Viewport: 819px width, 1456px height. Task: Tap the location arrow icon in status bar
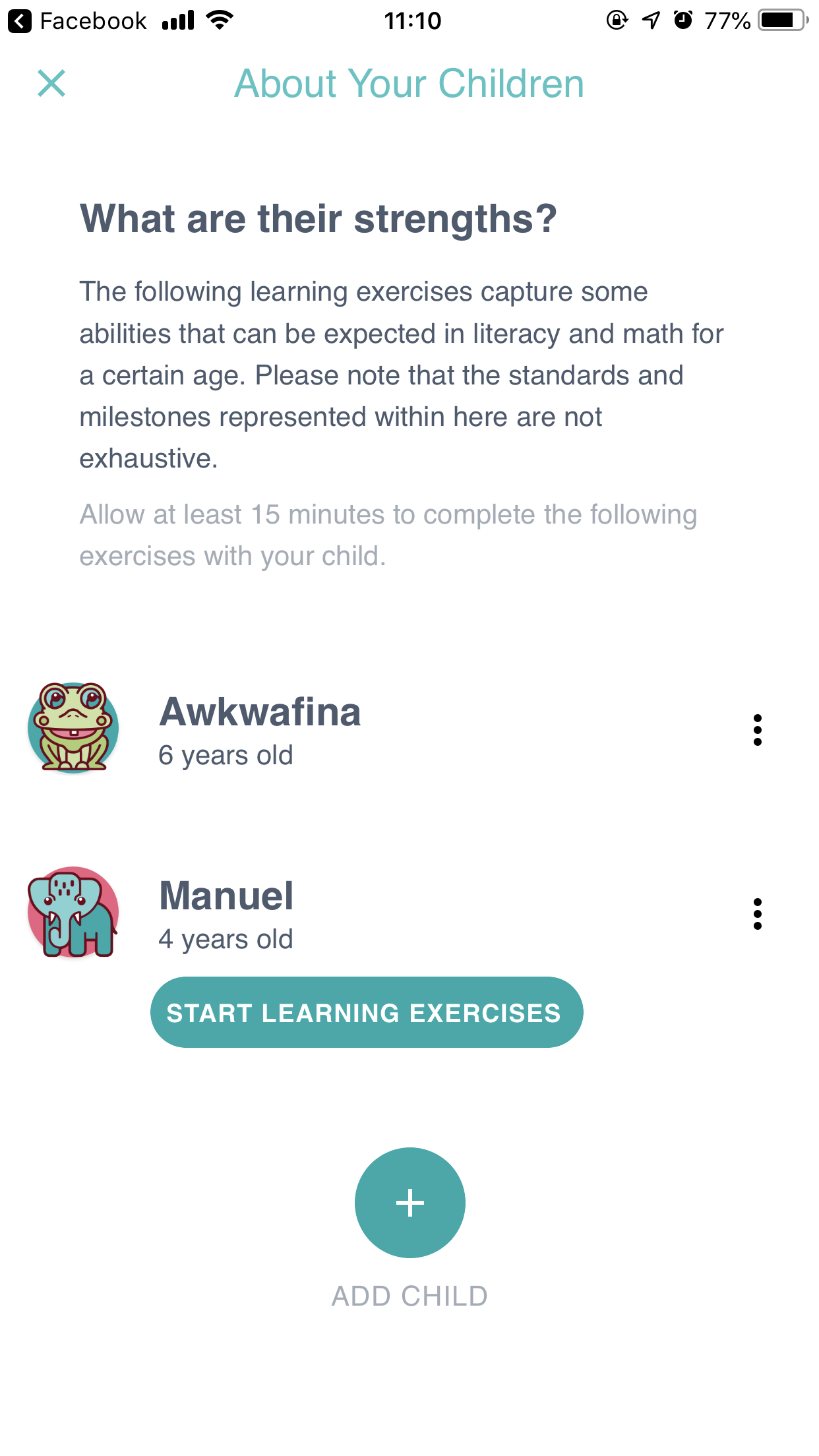[x=650, y=20]
